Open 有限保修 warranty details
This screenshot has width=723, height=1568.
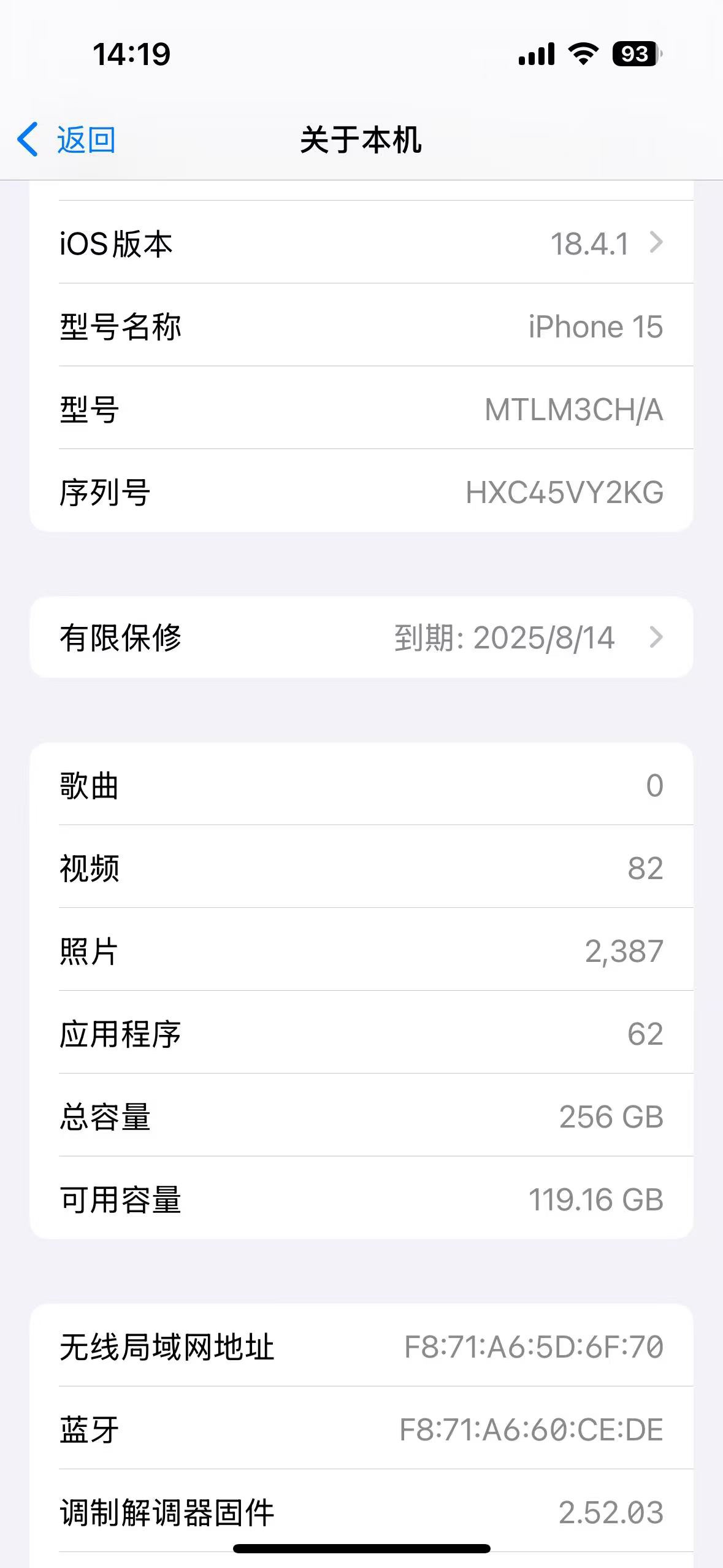pyautogui.click(x=361, y=637)
